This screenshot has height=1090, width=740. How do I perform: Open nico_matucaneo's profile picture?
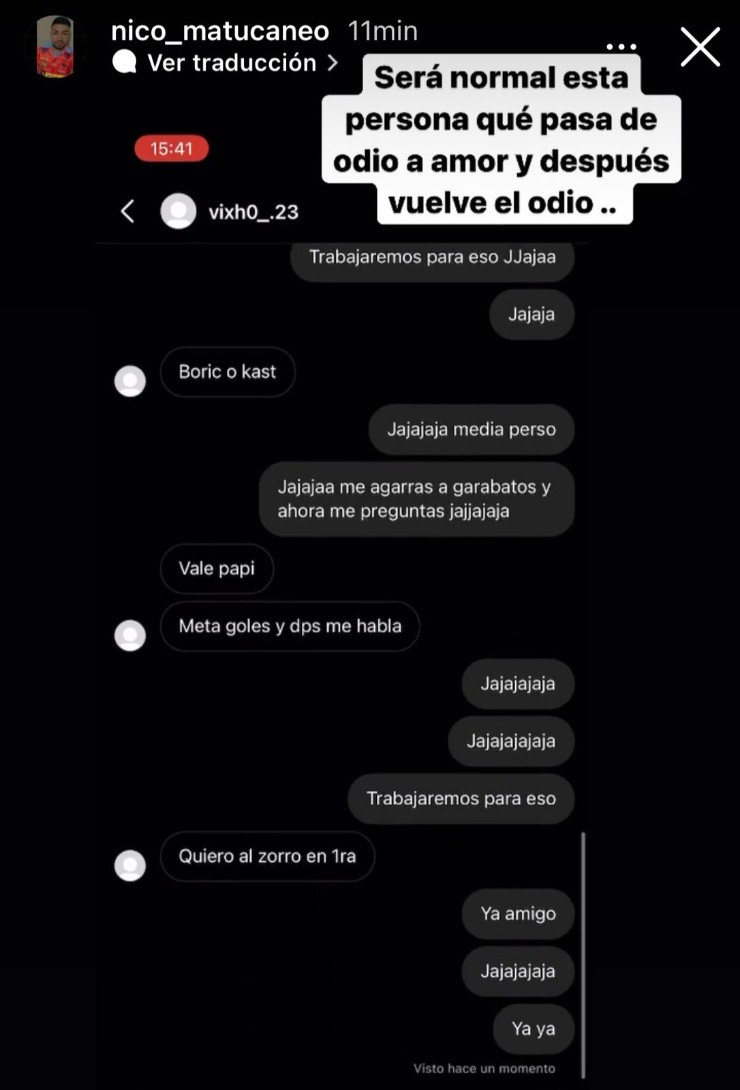click(x=56, y=47)
